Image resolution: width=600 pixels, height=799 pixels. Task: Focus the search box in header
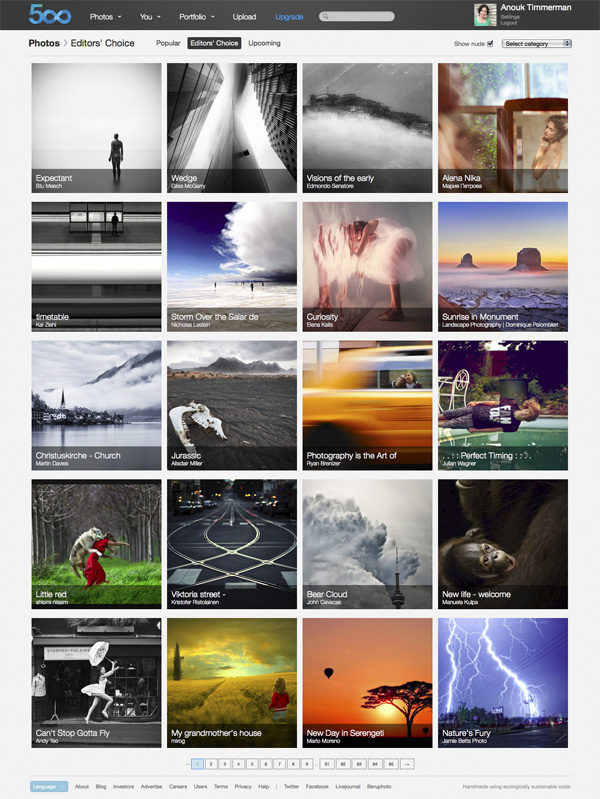click(358, 17)
